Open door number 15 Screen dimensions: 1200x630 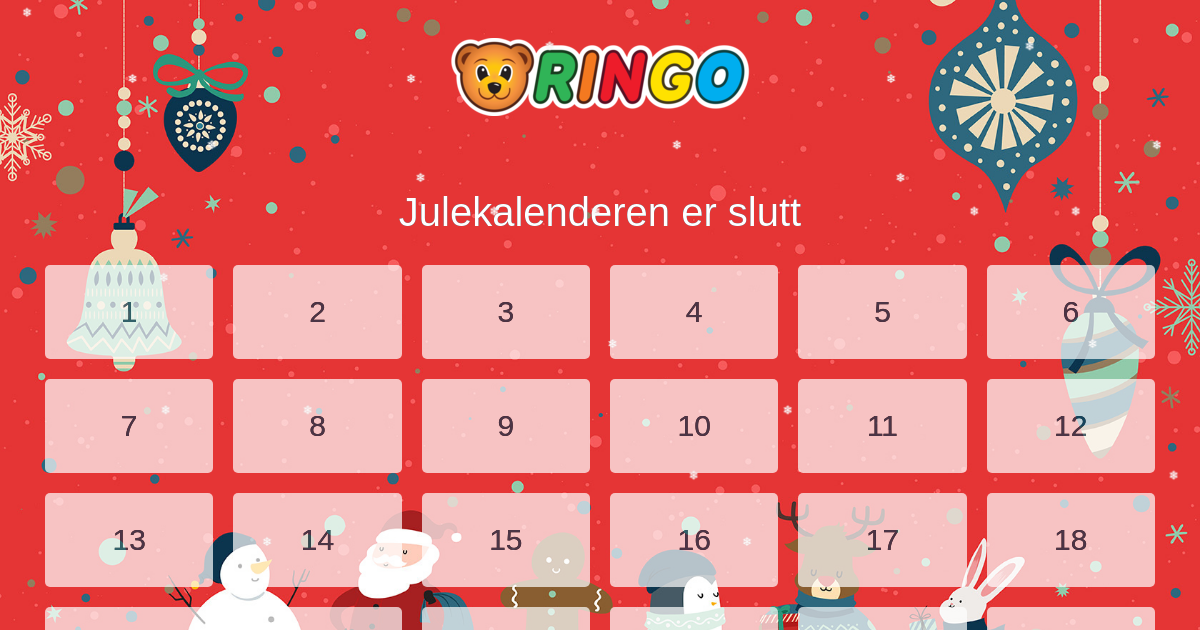click(x=506, y=540)
